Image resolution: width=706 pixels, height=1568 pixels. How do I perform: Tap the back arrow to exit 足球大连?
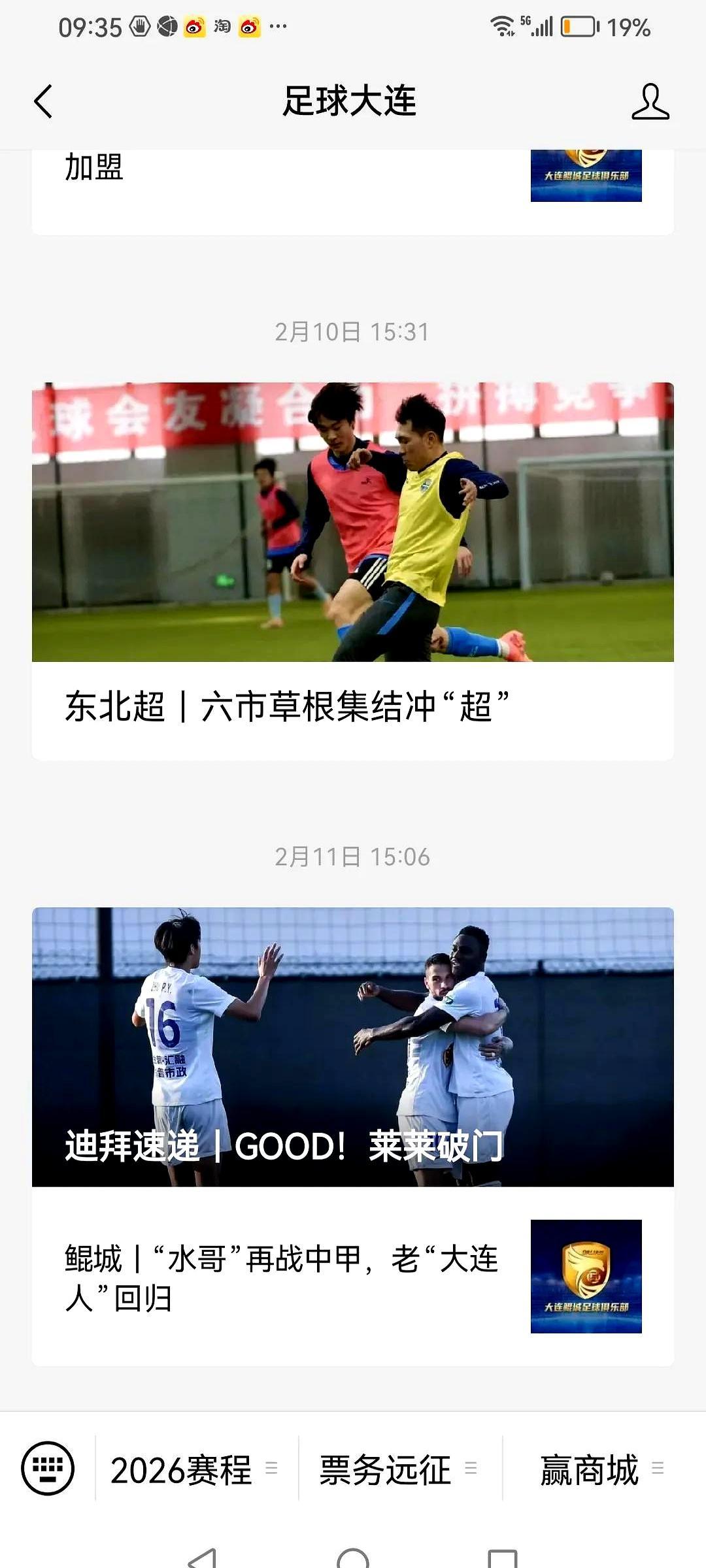43,101
